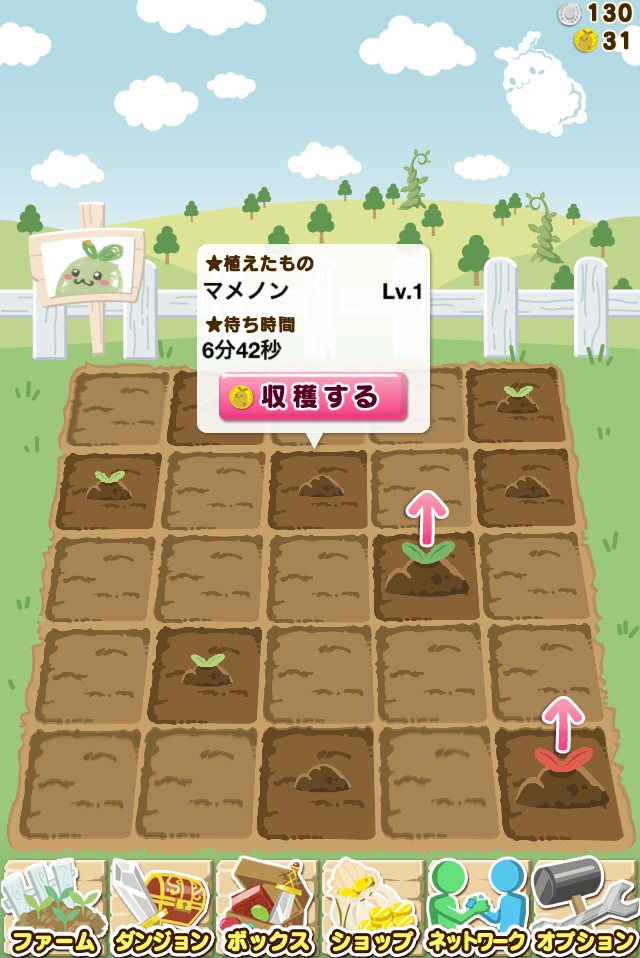Tap the pink 収穫する harvest button
The height and width of the screenshot is (958, 640).
click(313, 397)
